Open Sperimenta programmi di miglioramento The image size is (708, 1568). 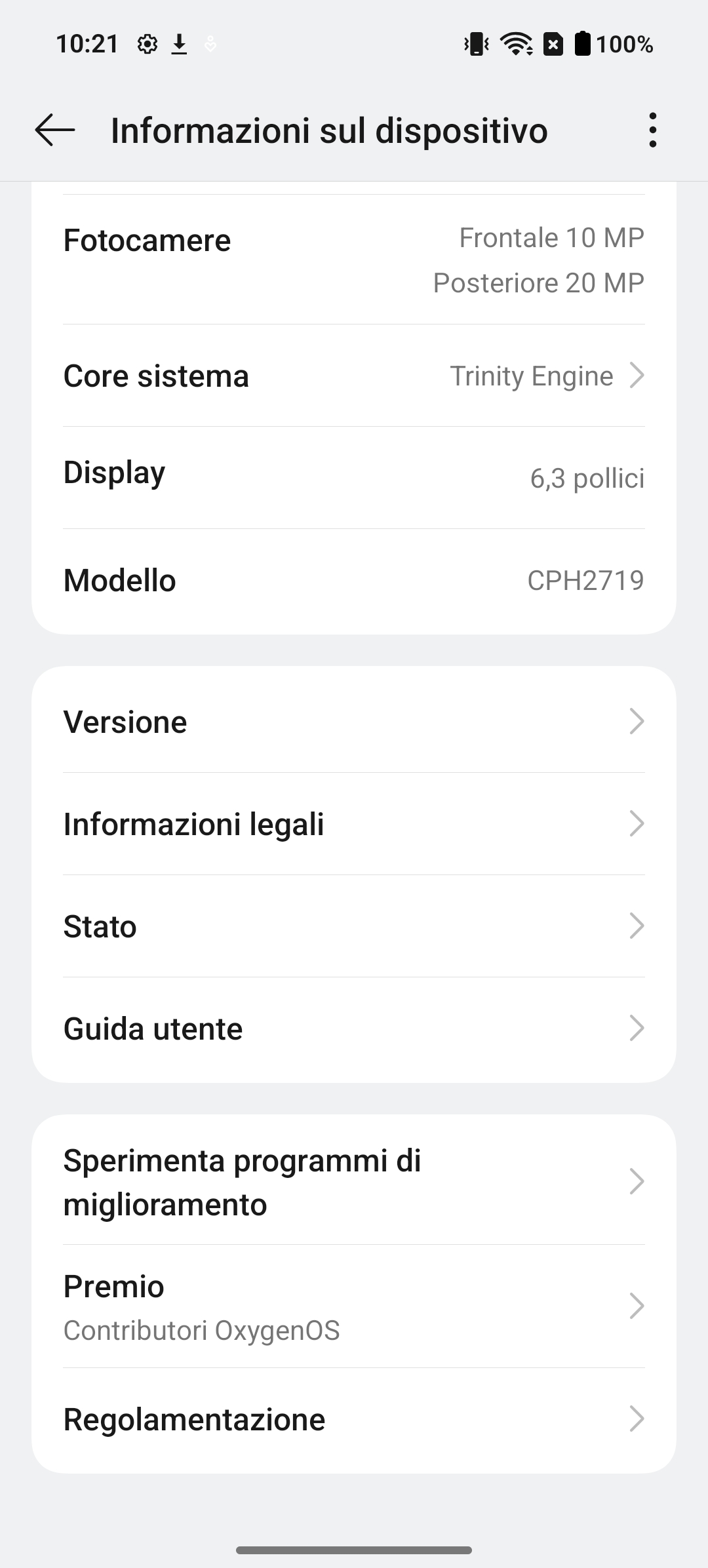coord(354,1181)
